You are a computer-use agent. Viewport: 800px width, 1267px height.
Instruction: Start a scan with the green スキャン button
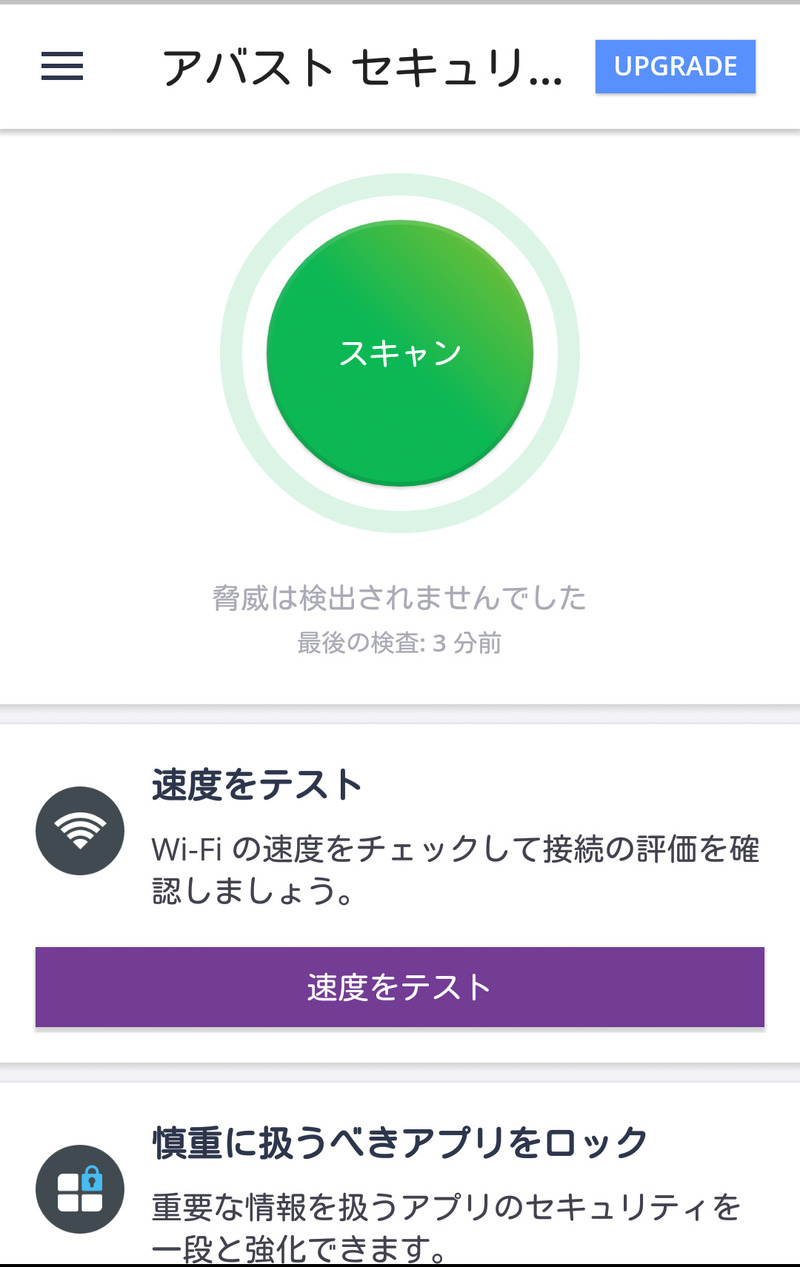[x=400, y=353]
